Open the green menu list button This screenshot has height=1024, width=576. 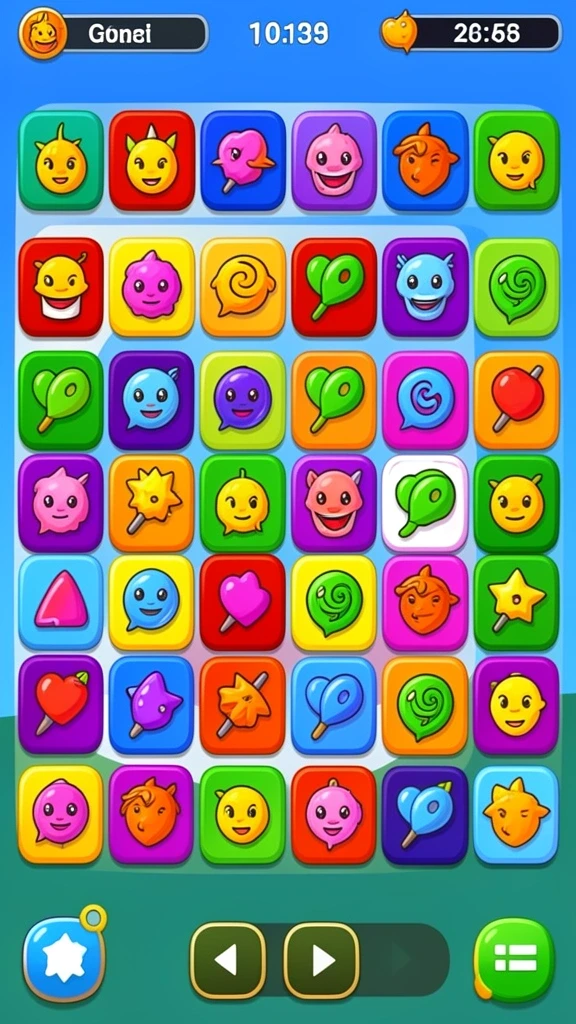(515, 959)
